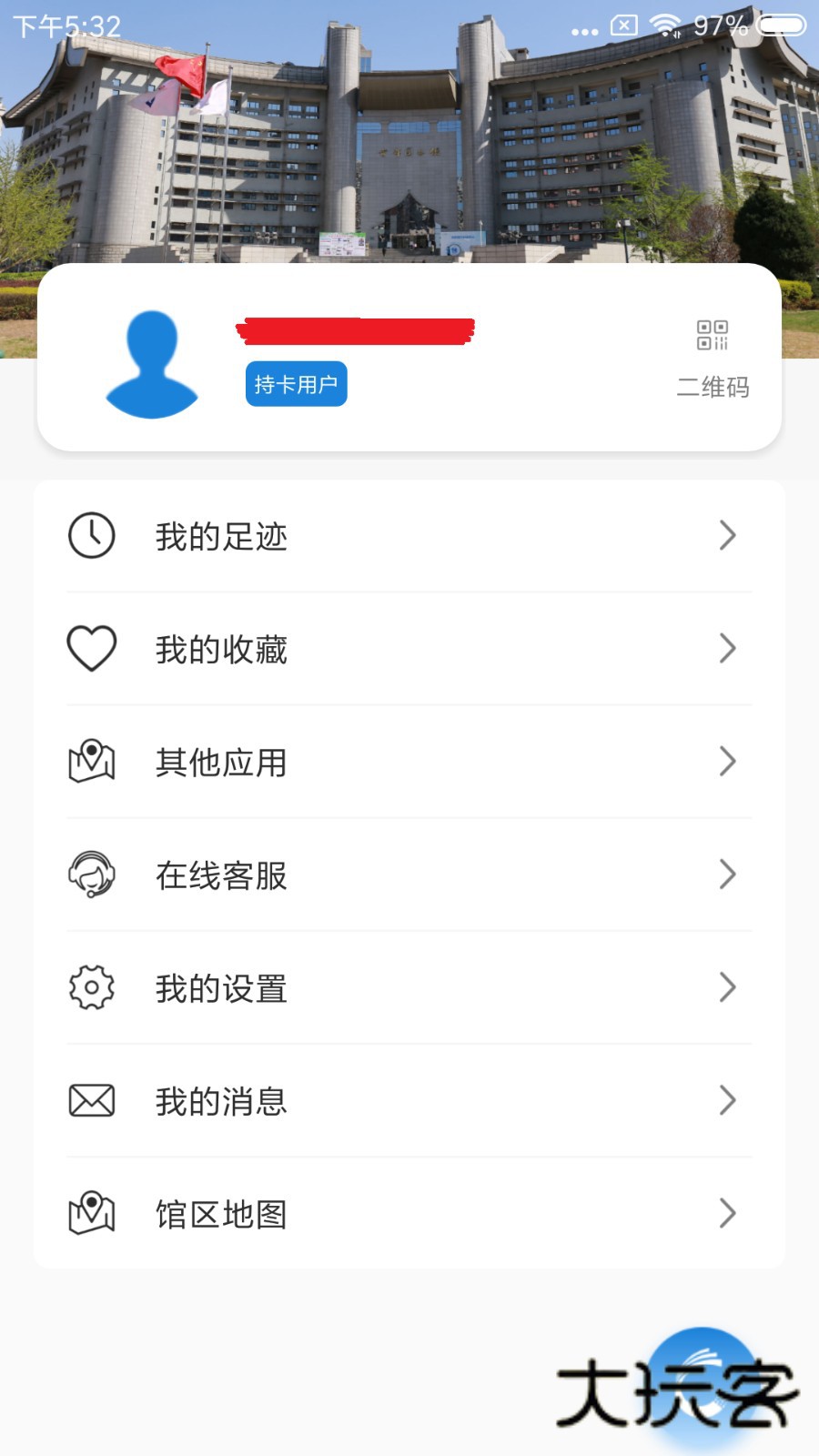Tap the 持卡用户 badge
This screenshot has width=819, height=1456.
pos(297,384)
